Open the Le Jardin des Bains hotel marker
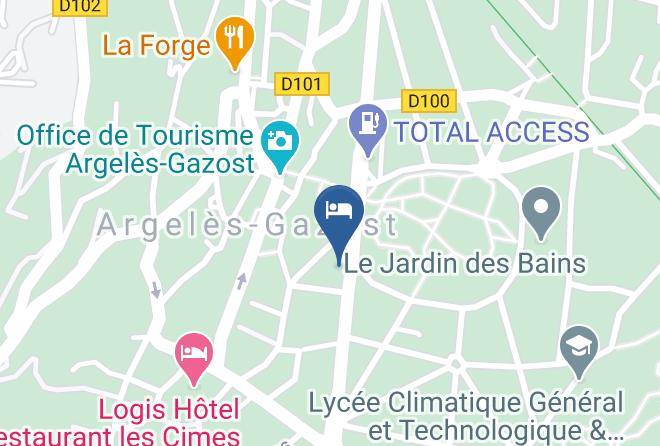The height and width of the screenshot is (446, 660). 339,214
